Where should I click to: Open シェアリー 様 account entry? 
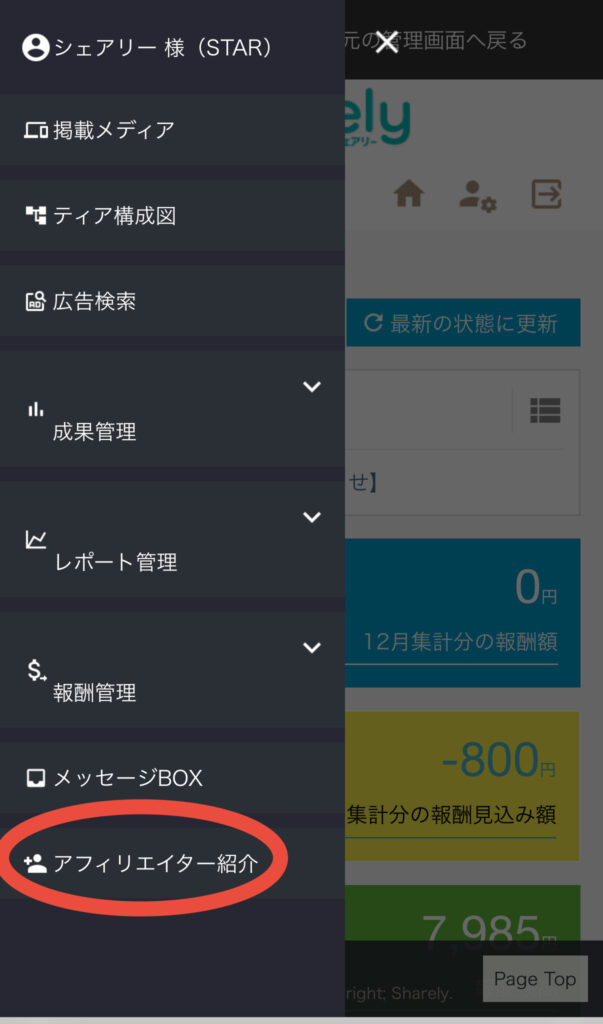coord(148,47)
